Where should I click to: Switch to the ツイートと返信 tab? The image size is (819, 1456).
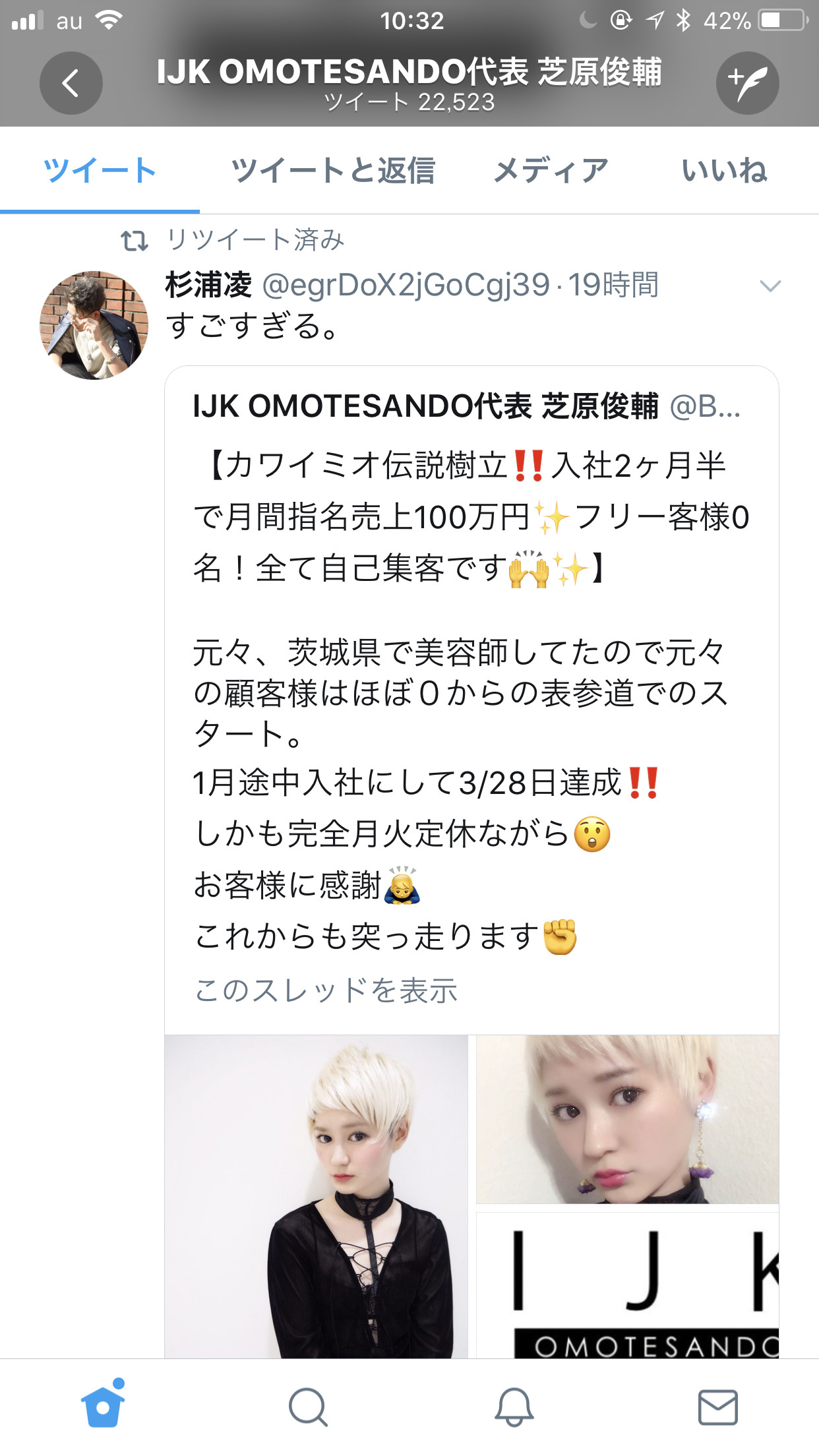coord(332,171)
